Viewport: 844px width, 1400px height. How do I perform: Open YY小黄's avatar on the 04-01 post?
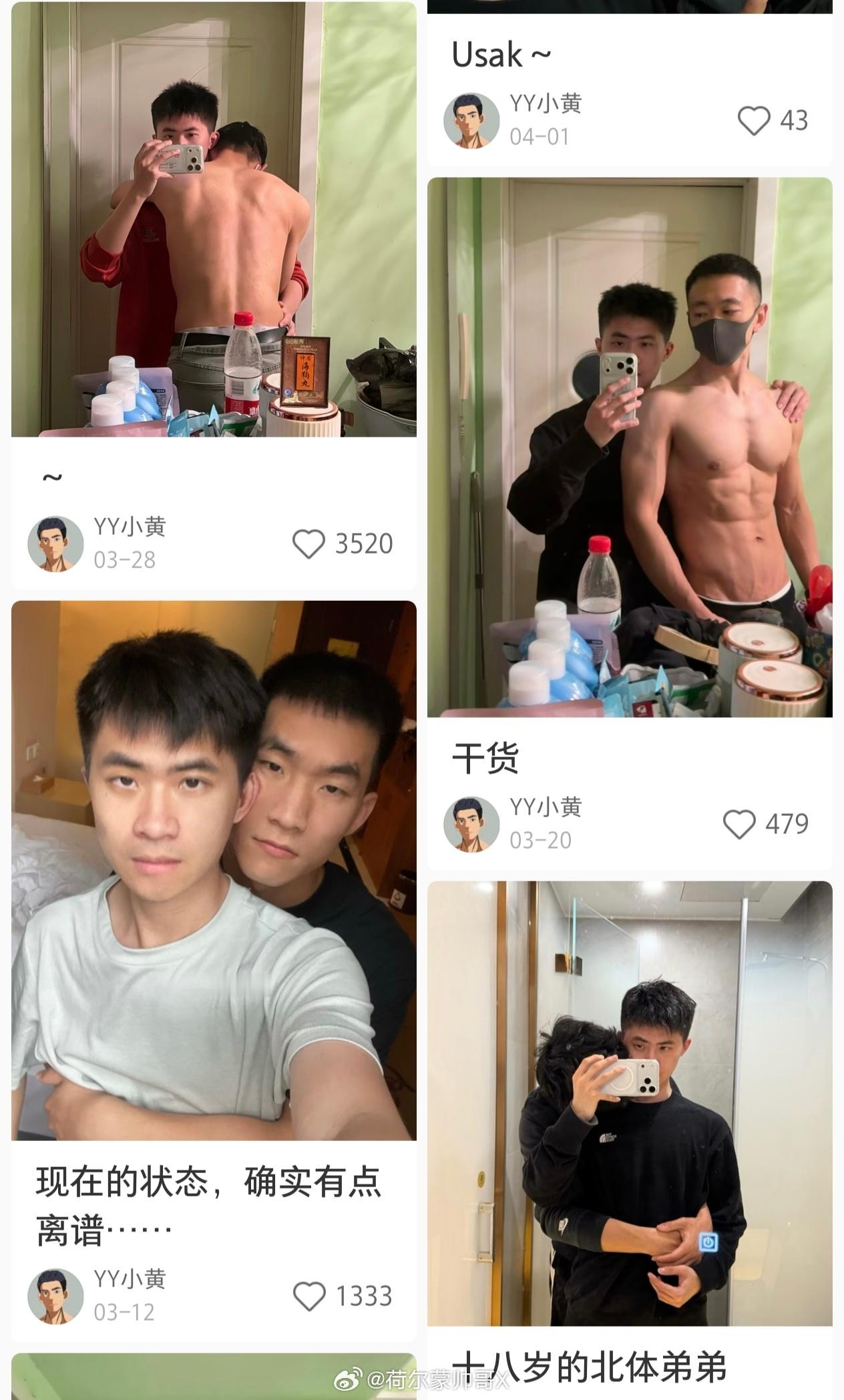pyautogui.click(x=471, y=121)
